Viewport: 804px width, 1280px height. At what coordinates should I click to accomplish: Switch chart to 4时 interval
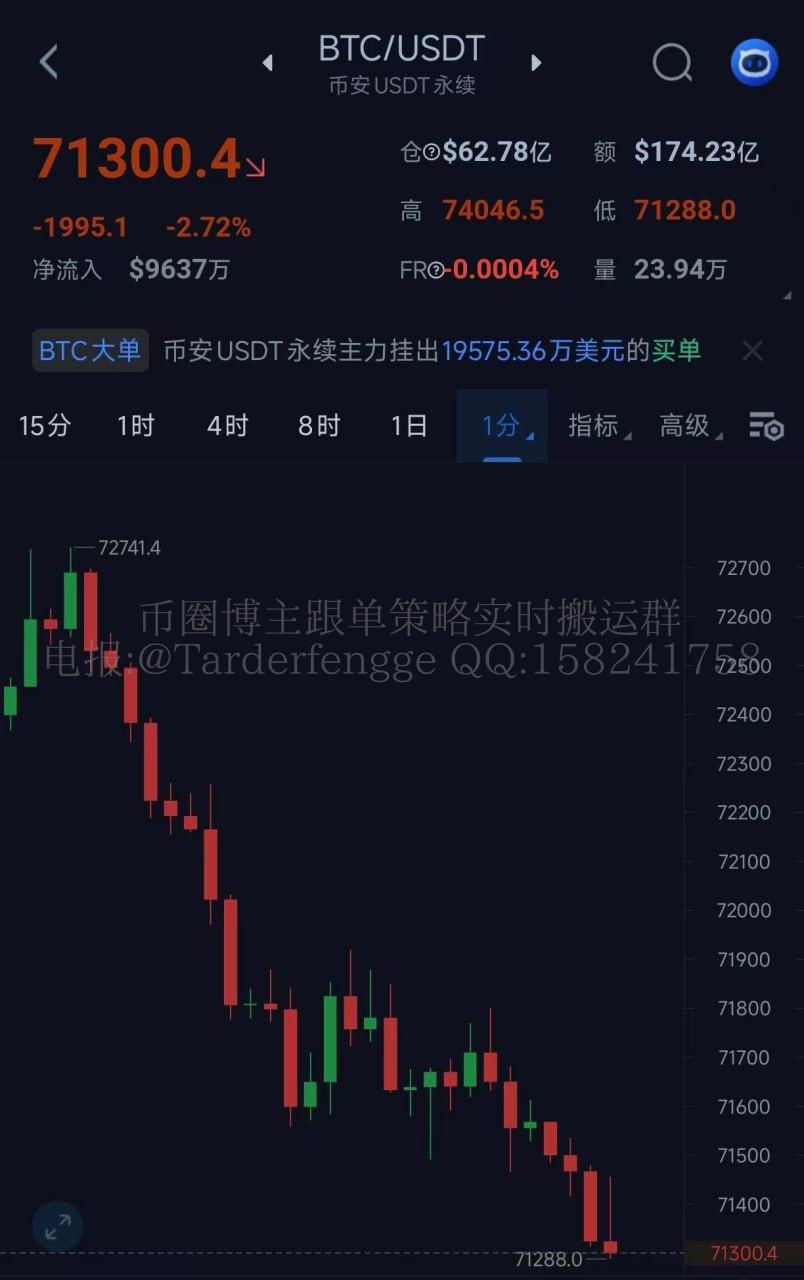[x=227, y=426]
